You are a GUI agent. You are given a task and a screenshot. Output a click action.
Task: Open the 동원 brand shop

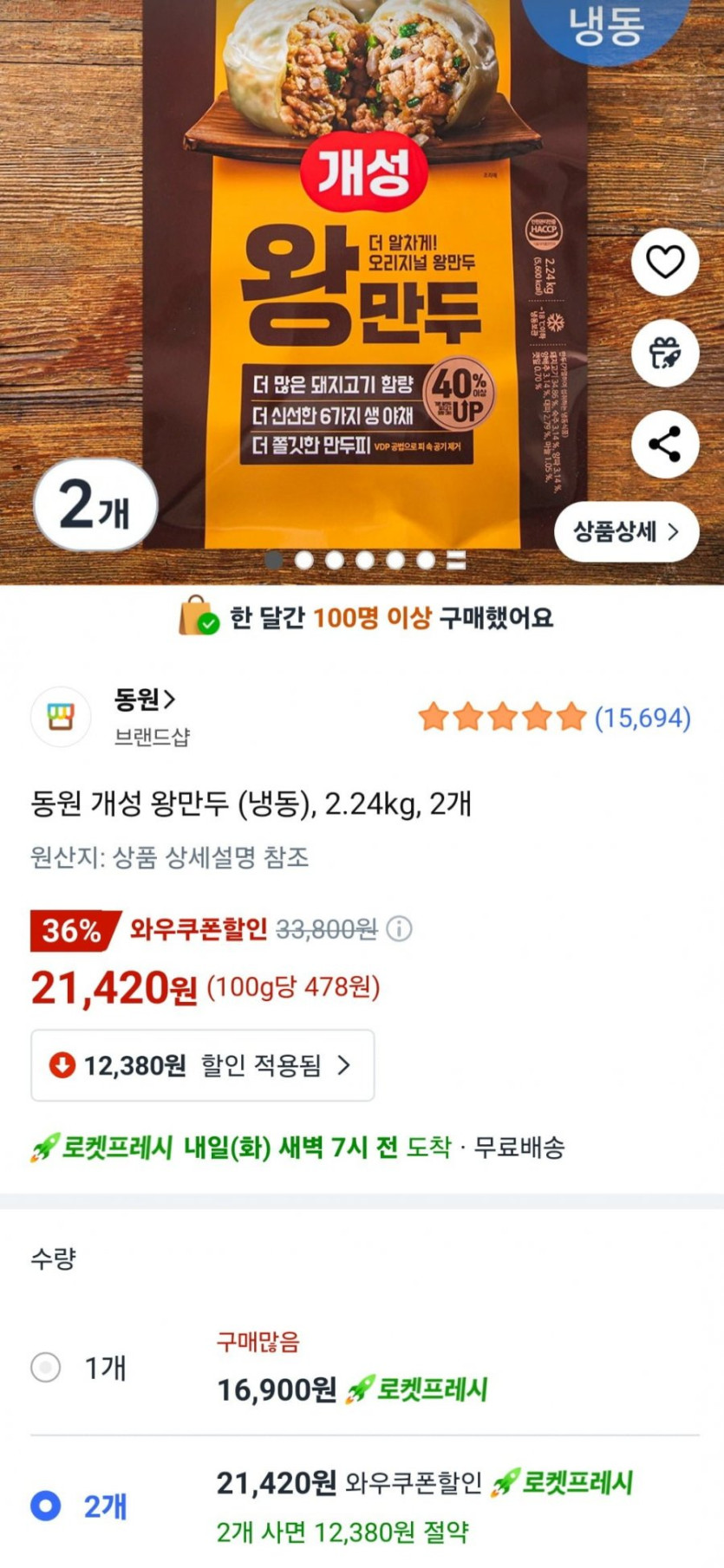(145, 699)
